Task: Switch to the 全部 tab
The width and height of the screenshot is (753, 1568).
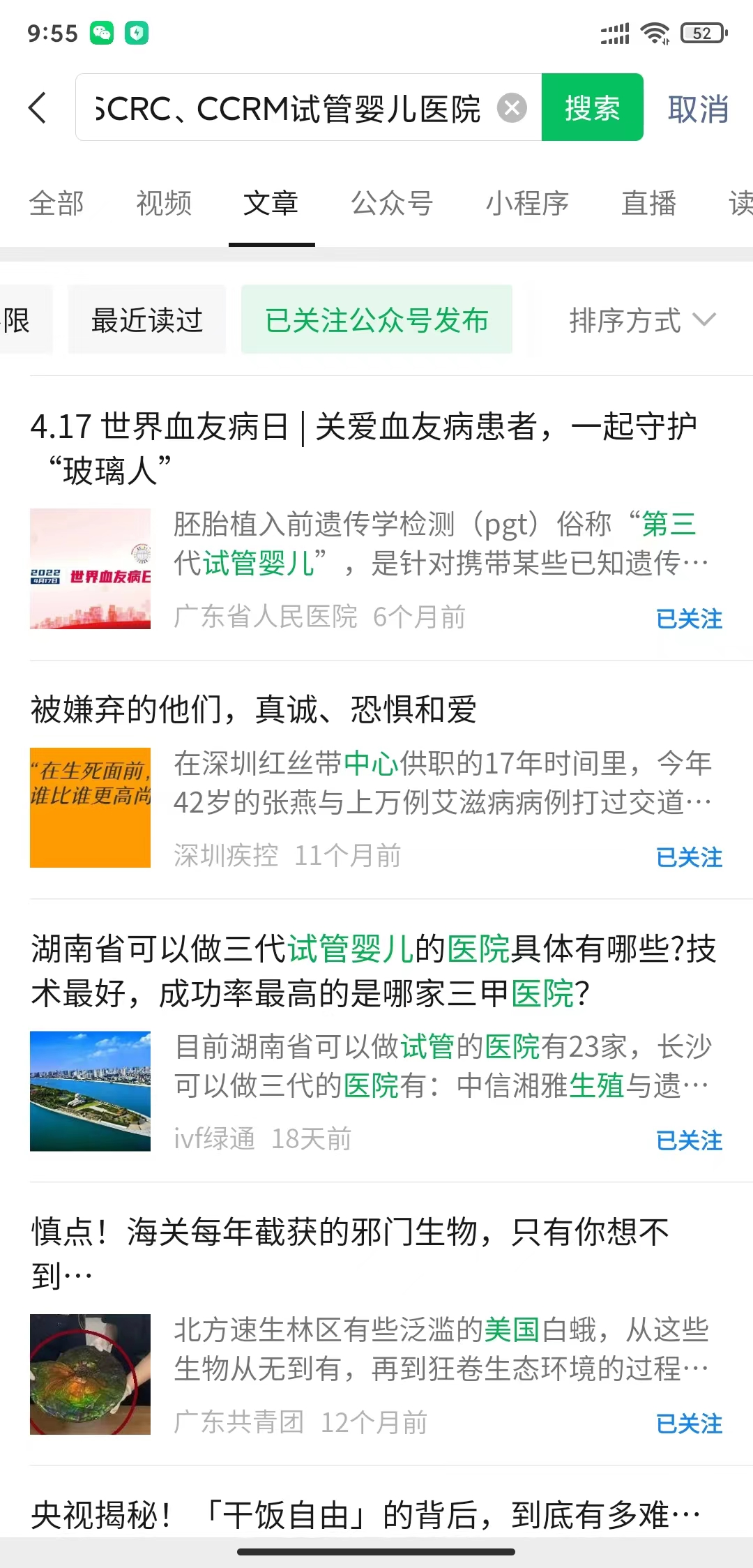Action: [56, 204]
